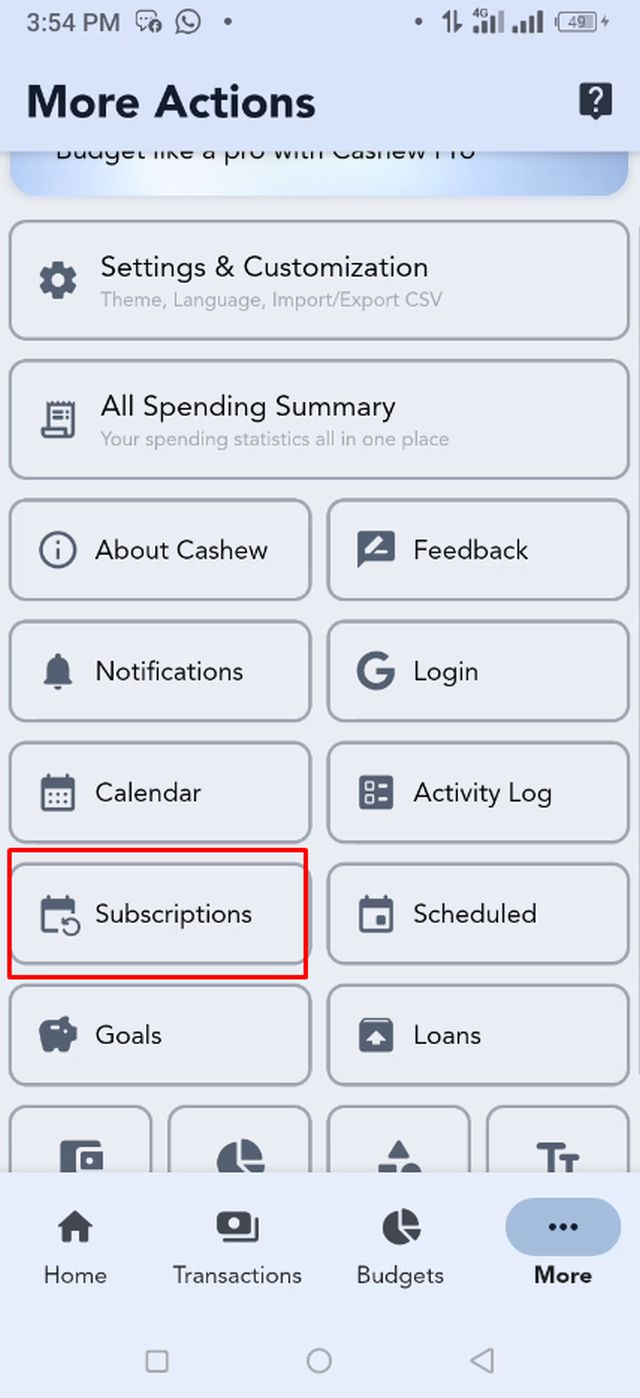Select the More tab
640x1398 pixels.
562,1245
